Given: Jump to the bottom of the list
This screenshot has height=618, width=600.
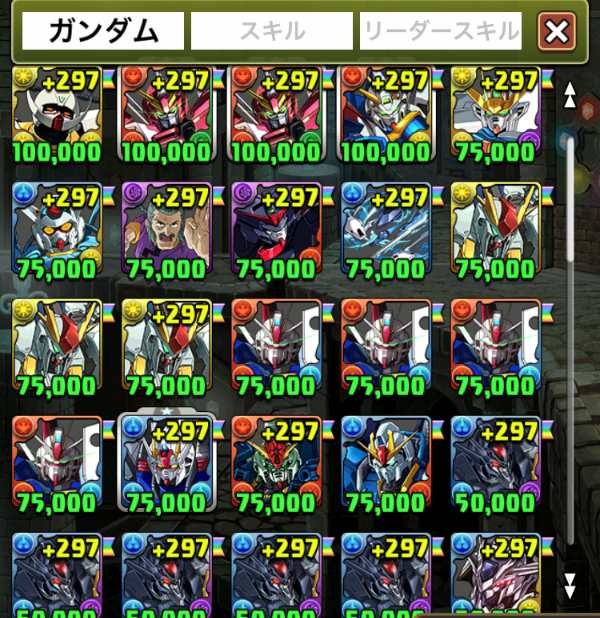Looking at the screenshot, I should [569, 585].
